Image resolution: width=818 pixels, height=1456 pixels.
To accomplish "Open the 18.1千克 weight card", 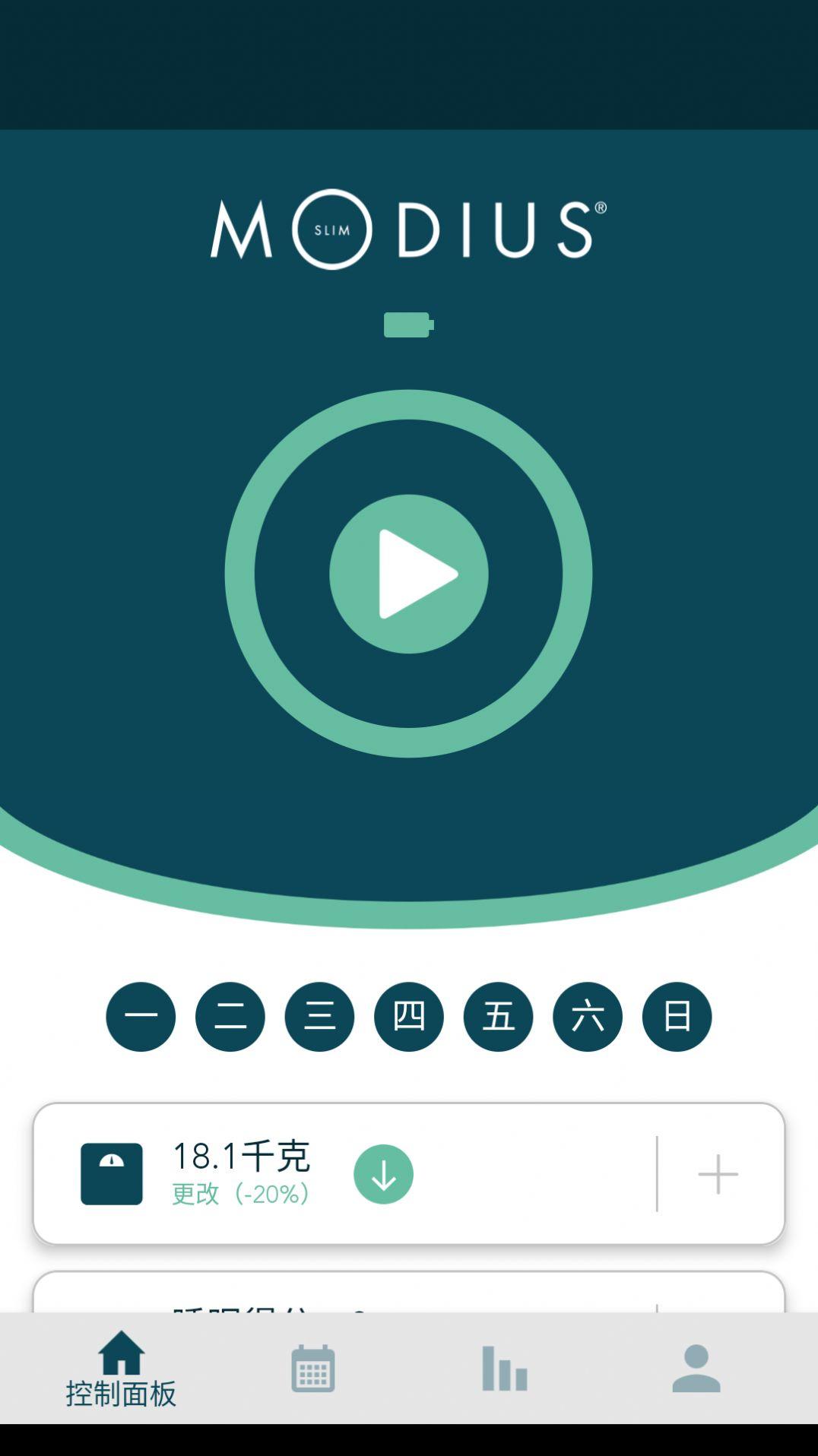I will [x=409, y=1174].
